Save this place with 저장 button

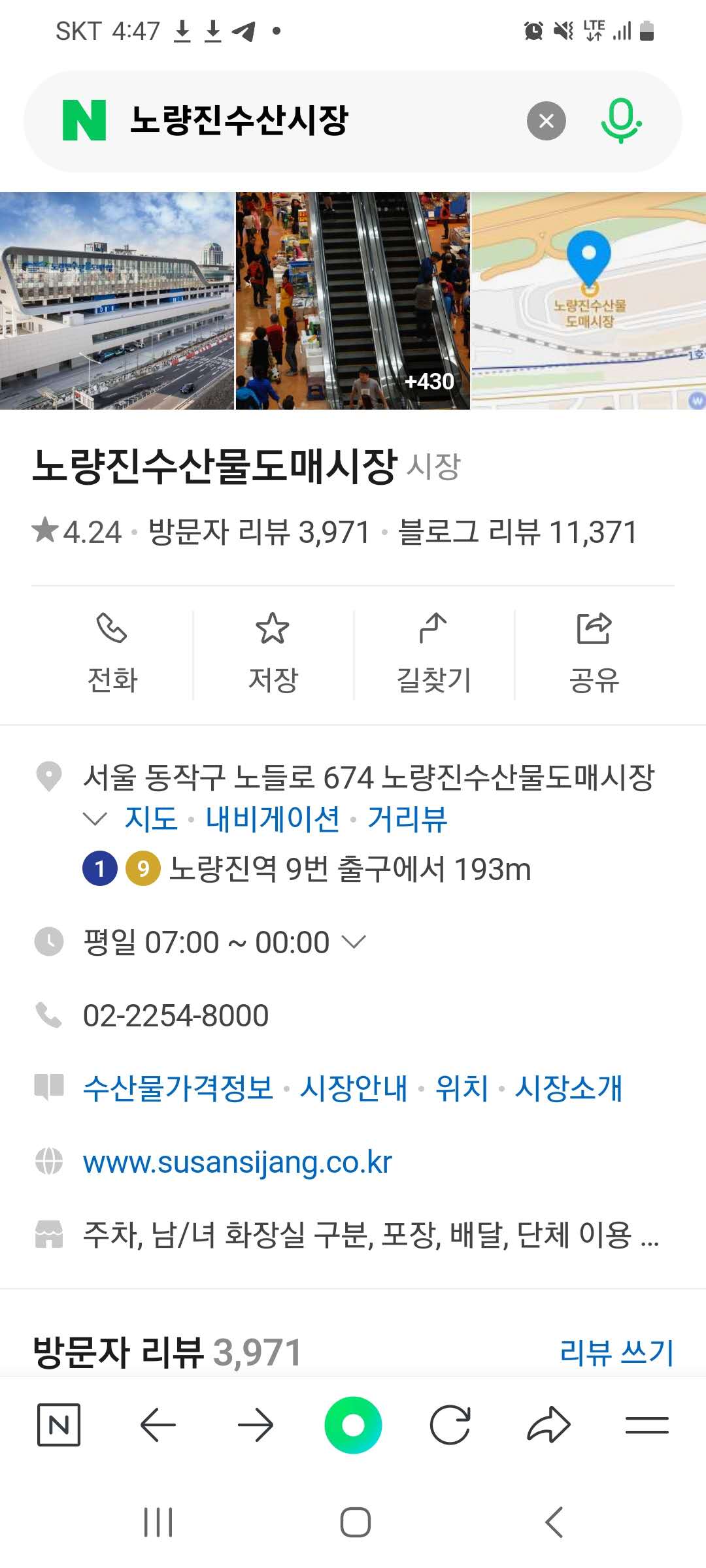click(273, 654)
